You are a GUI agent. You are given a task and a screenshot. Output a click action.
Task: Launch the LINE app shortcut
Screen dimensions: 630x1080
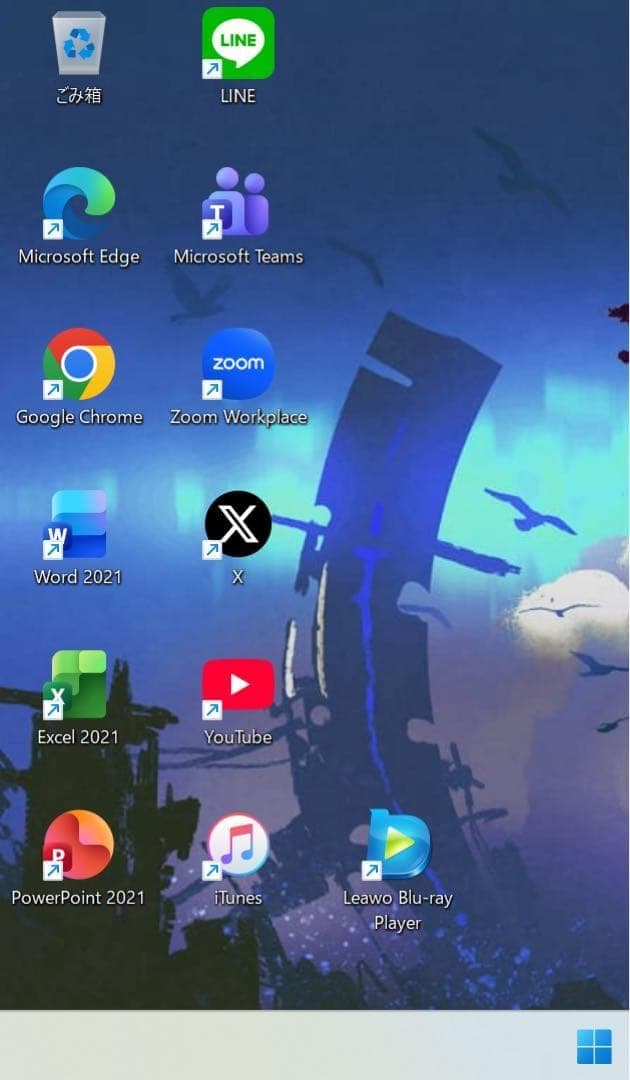pyautogui.click(x=238, y=44)
